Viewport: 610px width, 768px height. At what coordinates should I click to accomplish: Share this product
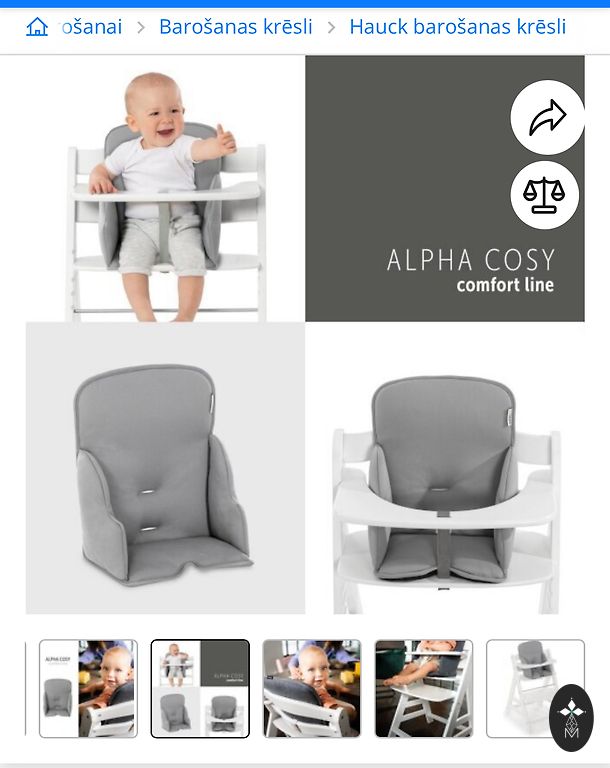pos(547,118)
